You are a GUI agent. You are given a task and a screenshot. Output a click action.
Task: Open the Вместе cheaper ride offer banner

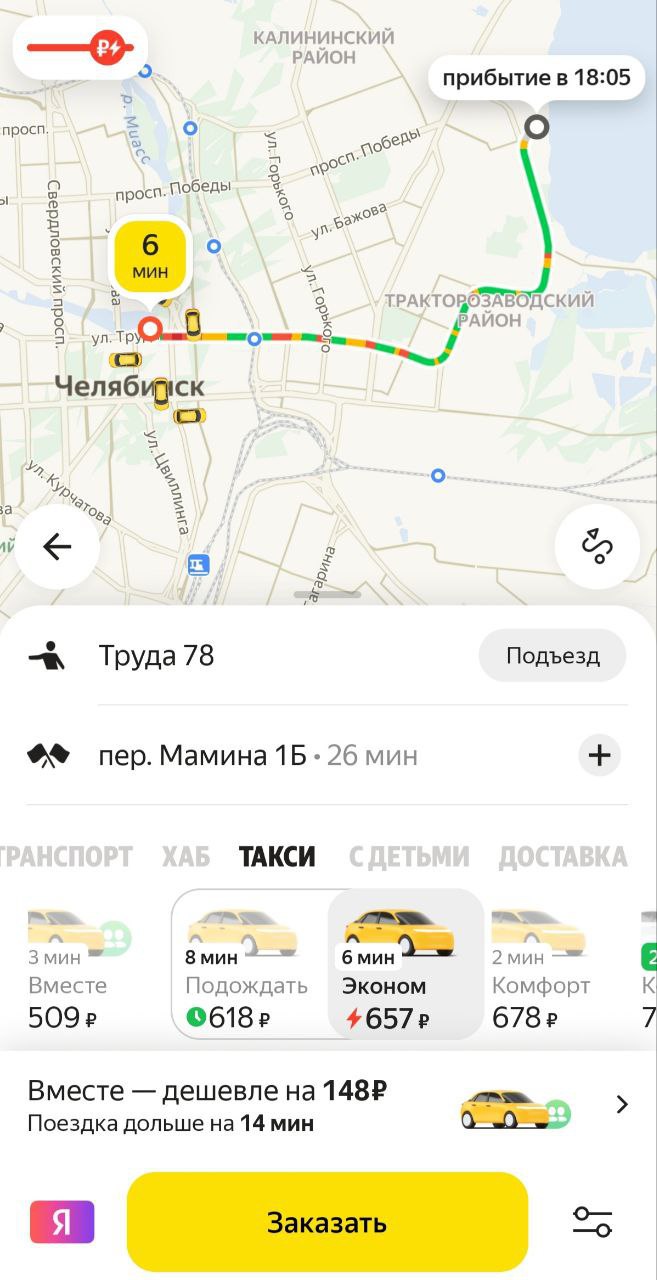[x=328, y=1105]
